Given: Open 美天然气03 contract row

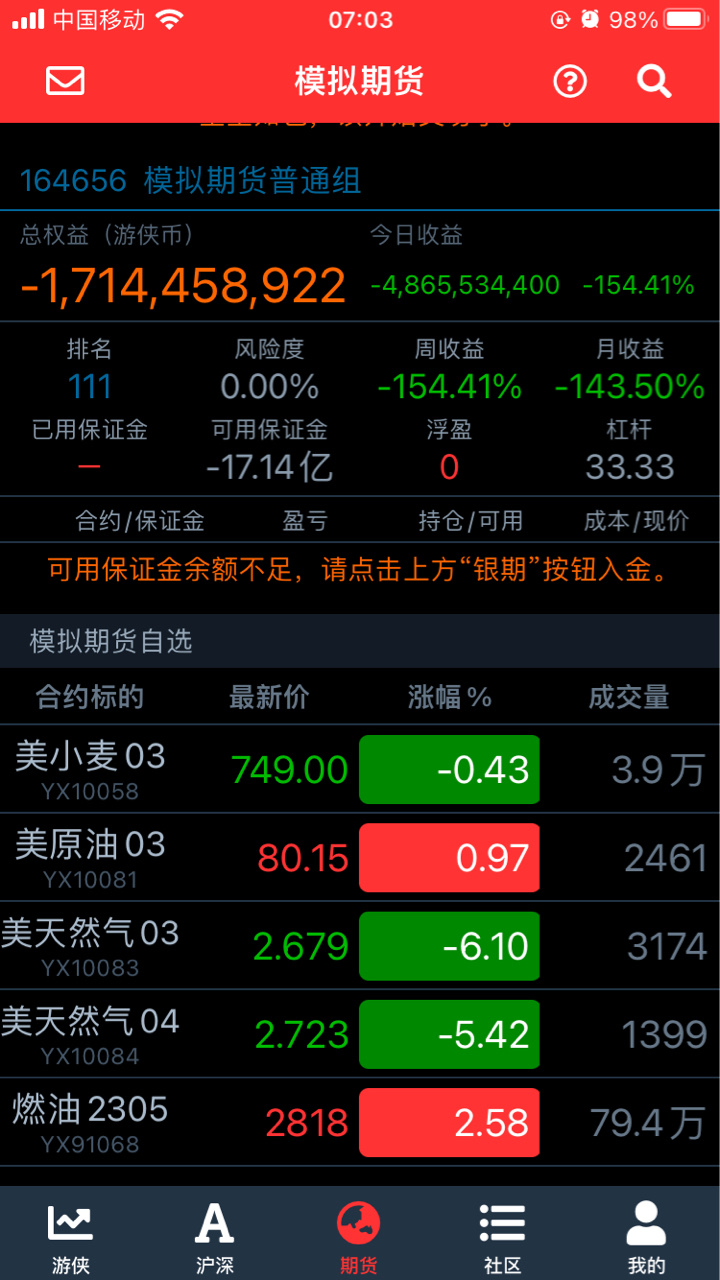Looking at the screenshot, I should (360, 946).
